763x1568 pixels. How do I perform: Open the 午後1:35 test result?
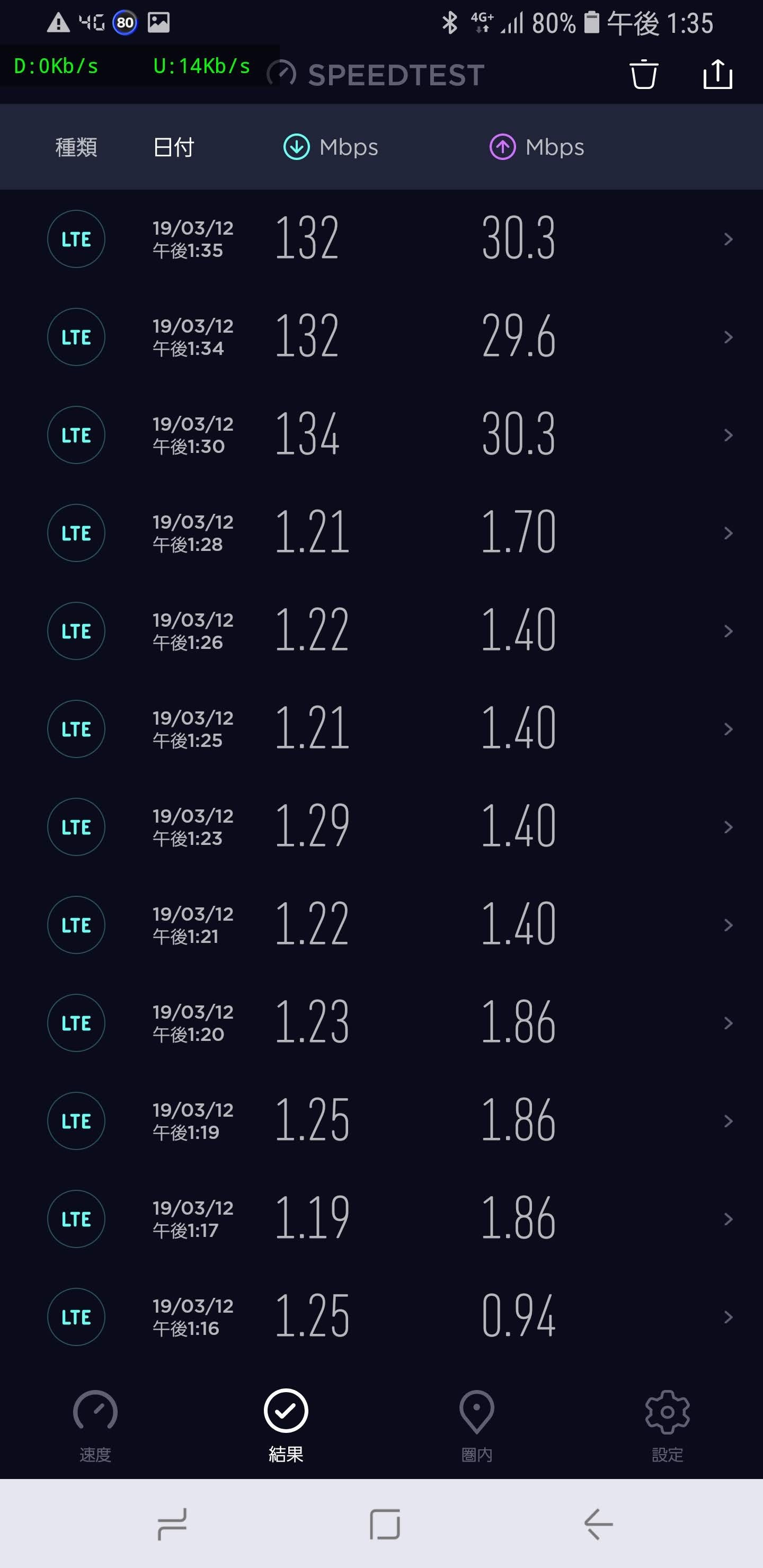[x=381, y=239]
